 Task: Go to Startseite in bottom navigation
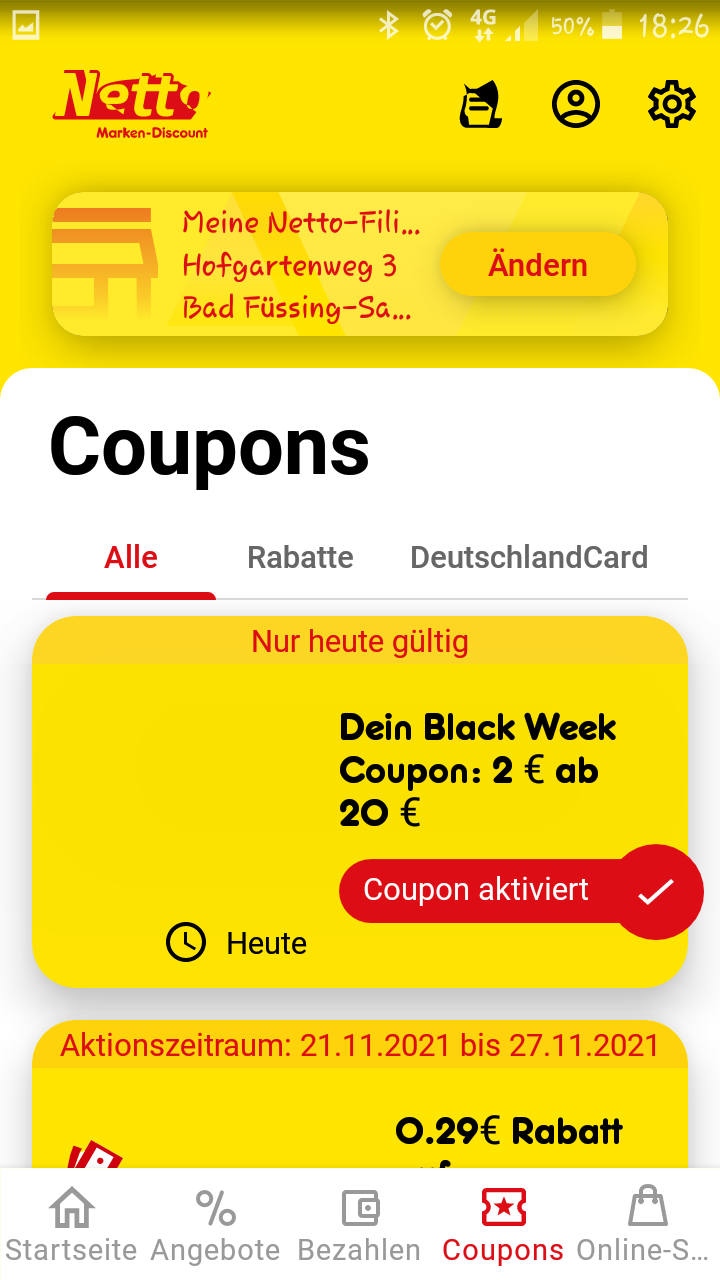(x=72, y=1224)
